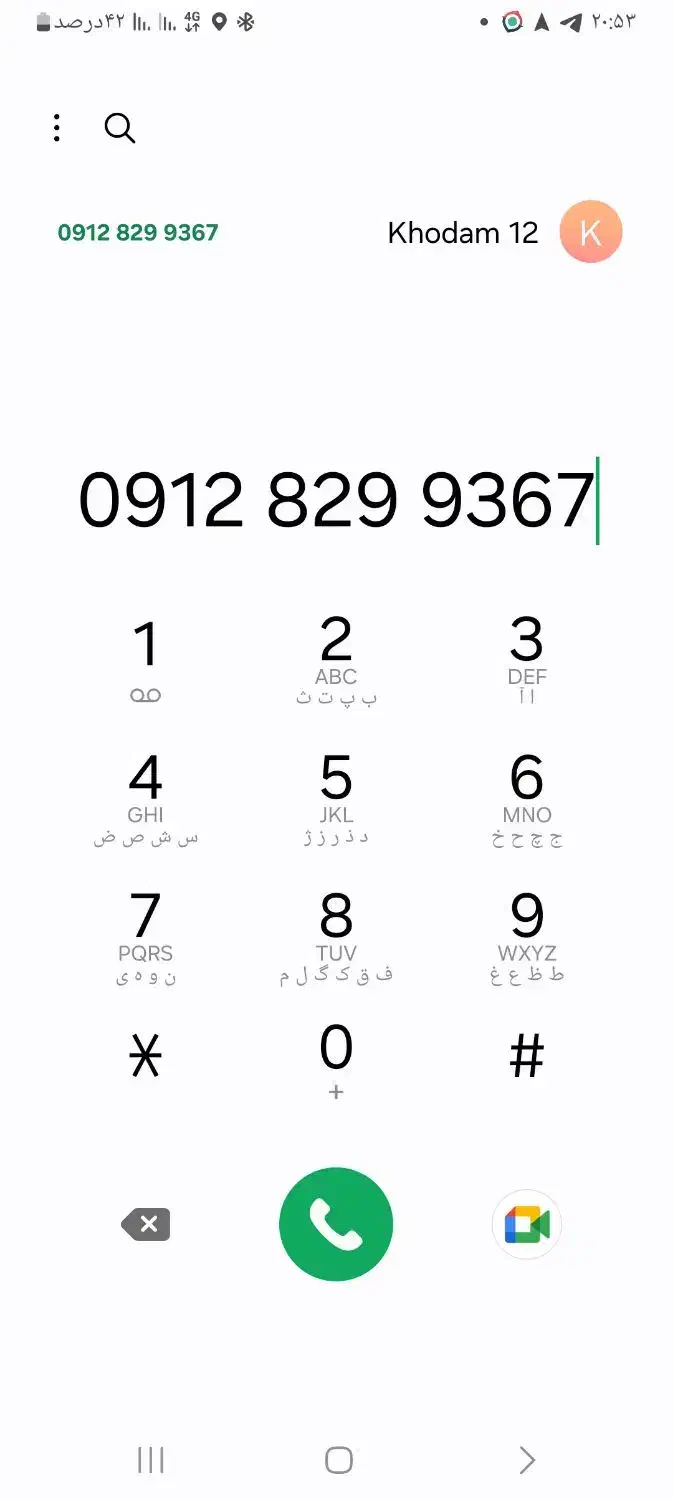Tap the star key
This screenshot has width=673, height=1500.
tap(146, 1057)
